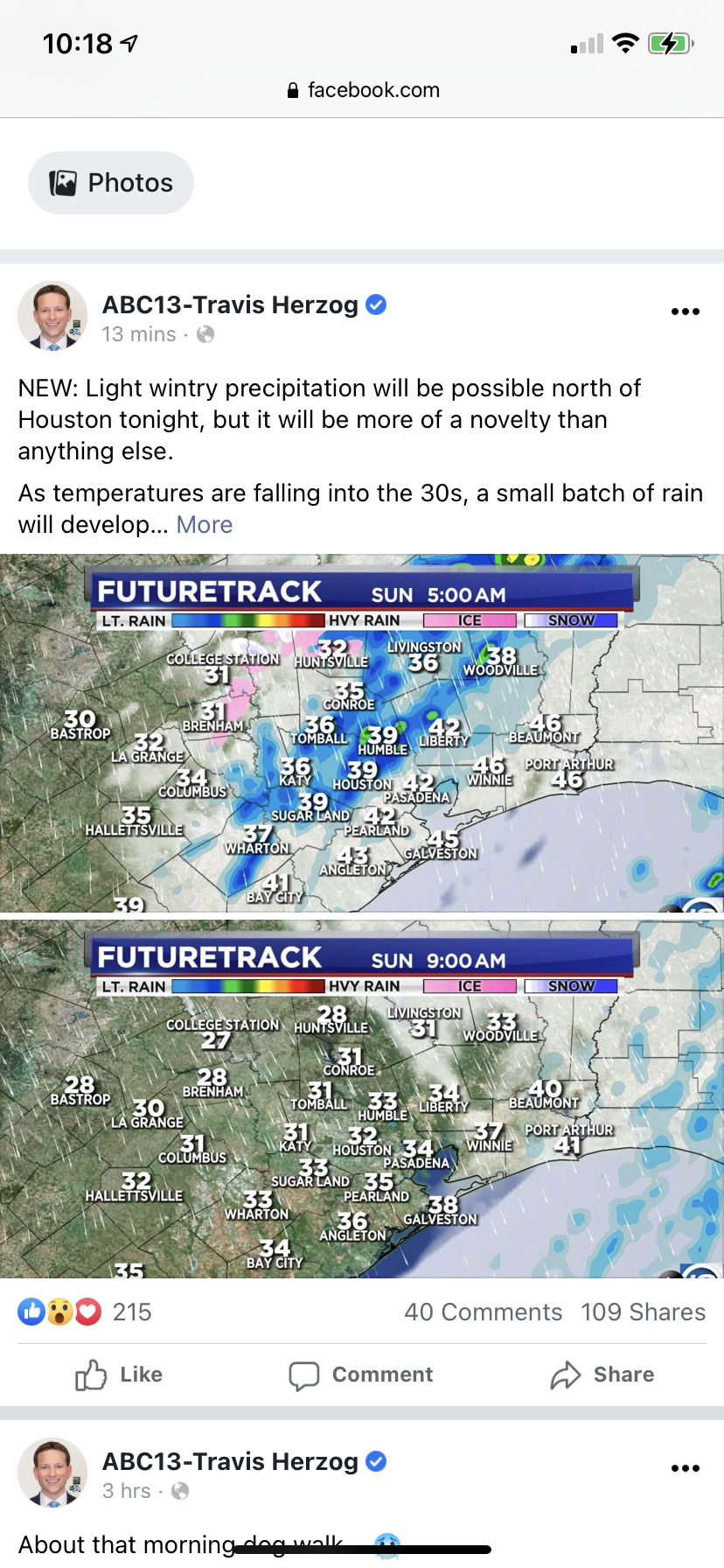Open the 40 Comments list
The width and height of the screenshot is (724, 1568).
point(483,1312)
